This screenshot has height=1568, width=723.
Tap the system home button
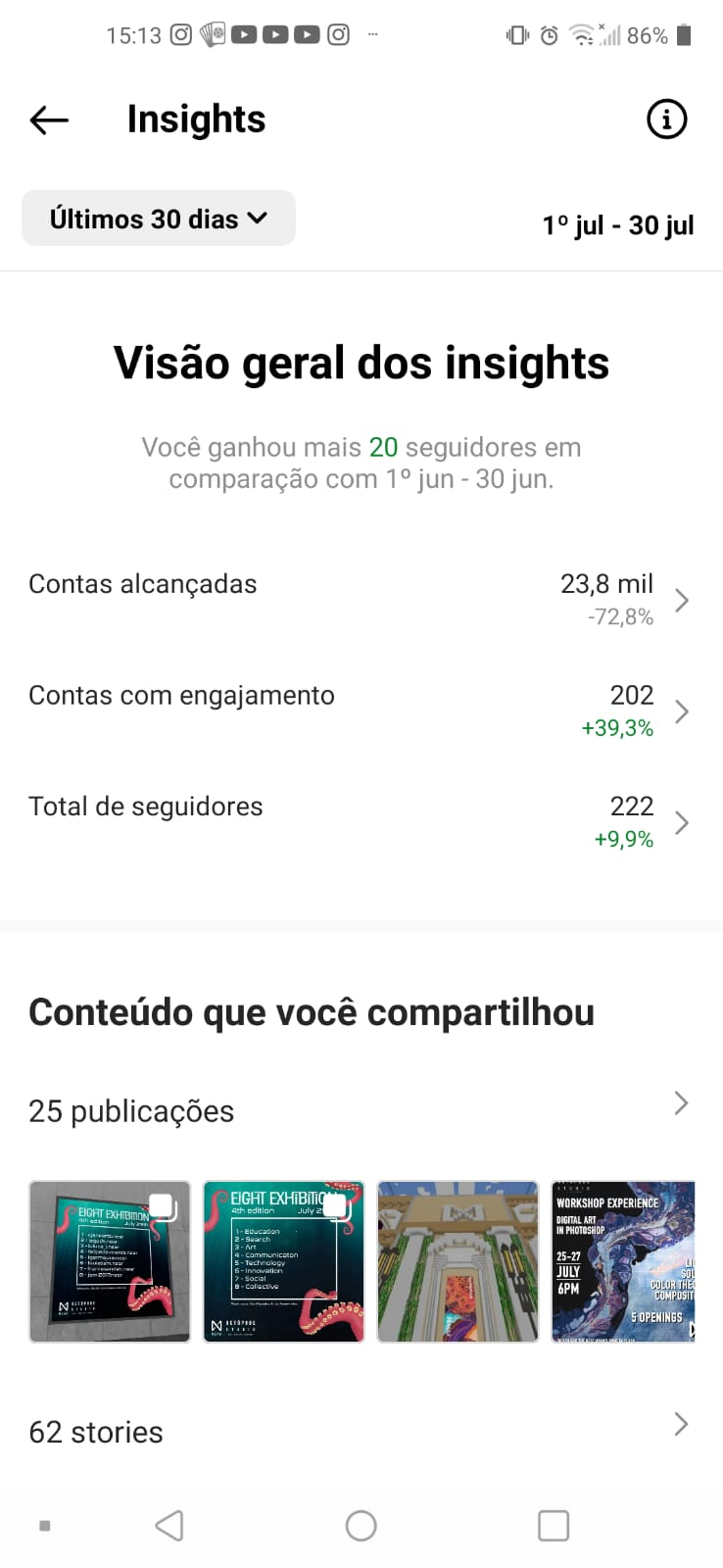[361, 1525]
